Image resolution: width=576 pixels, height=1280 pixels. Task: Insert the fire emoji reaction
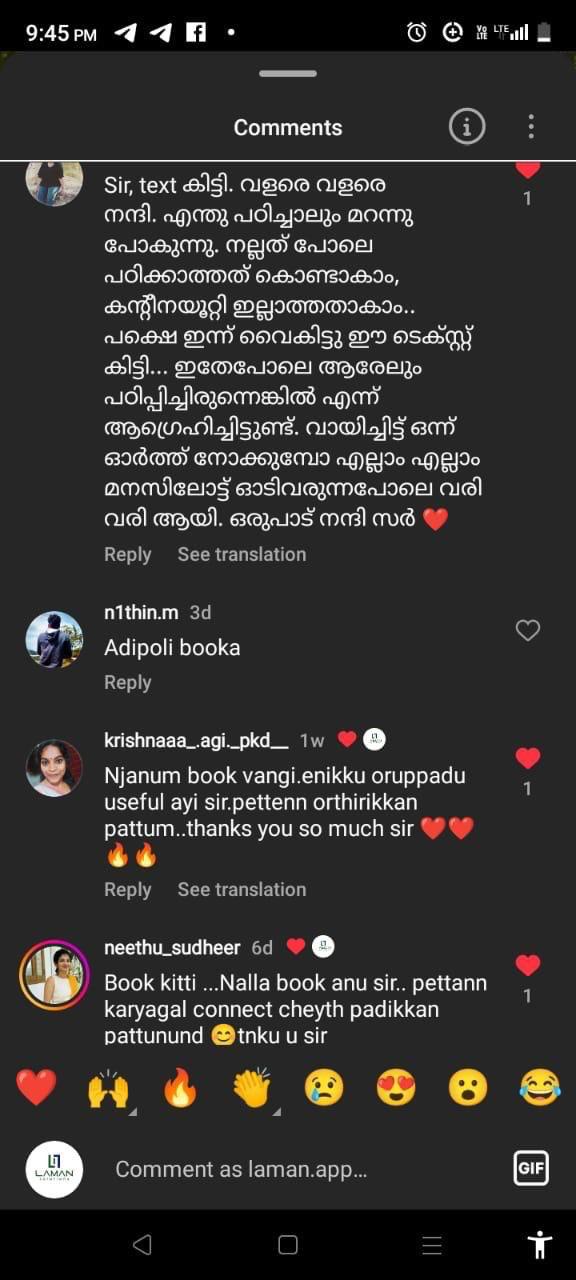[x=180, y=1087]
